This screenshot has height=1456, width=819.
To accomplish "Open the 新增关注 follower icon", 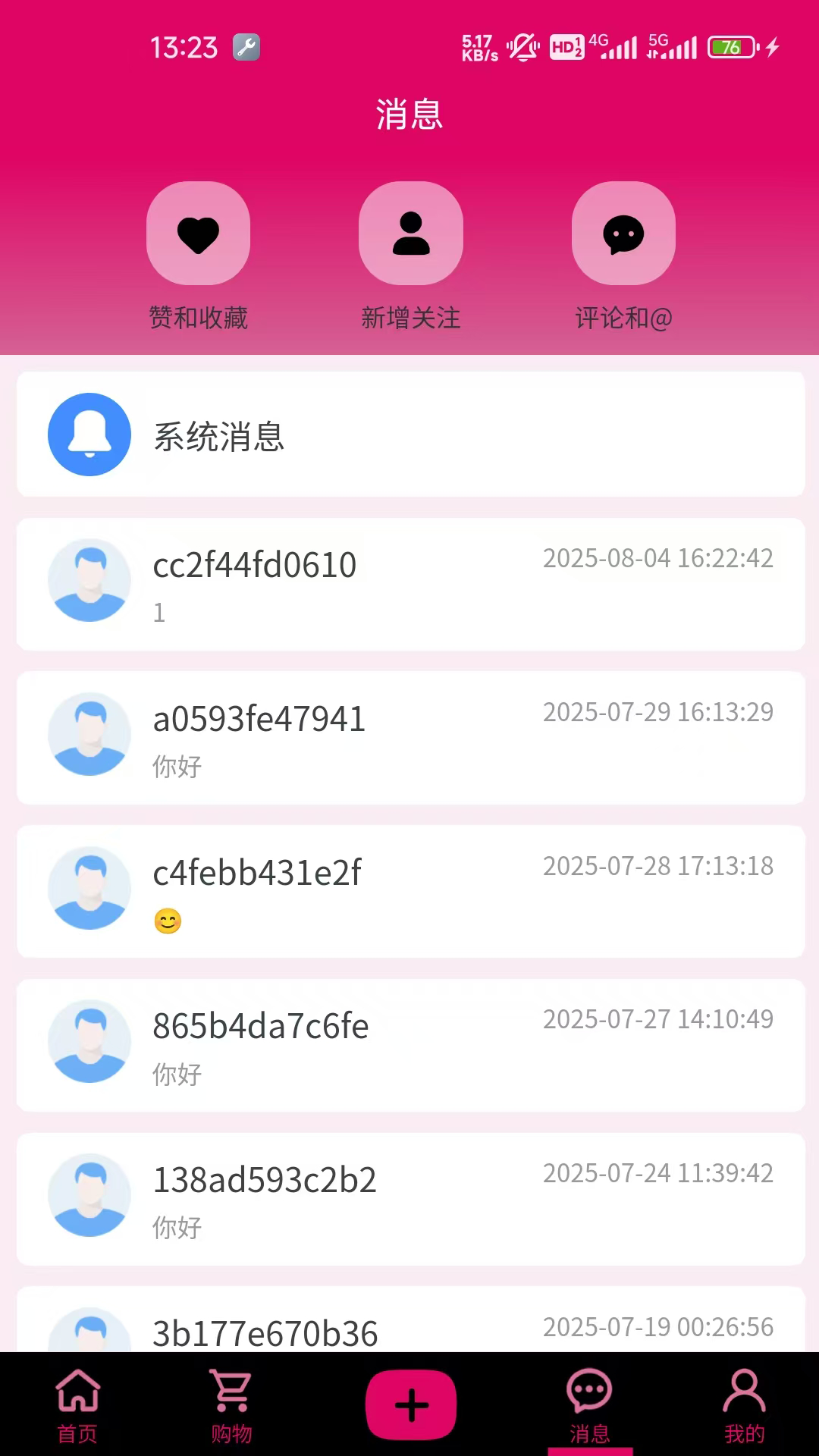I will pyautogui.click(x=410, y=233).
